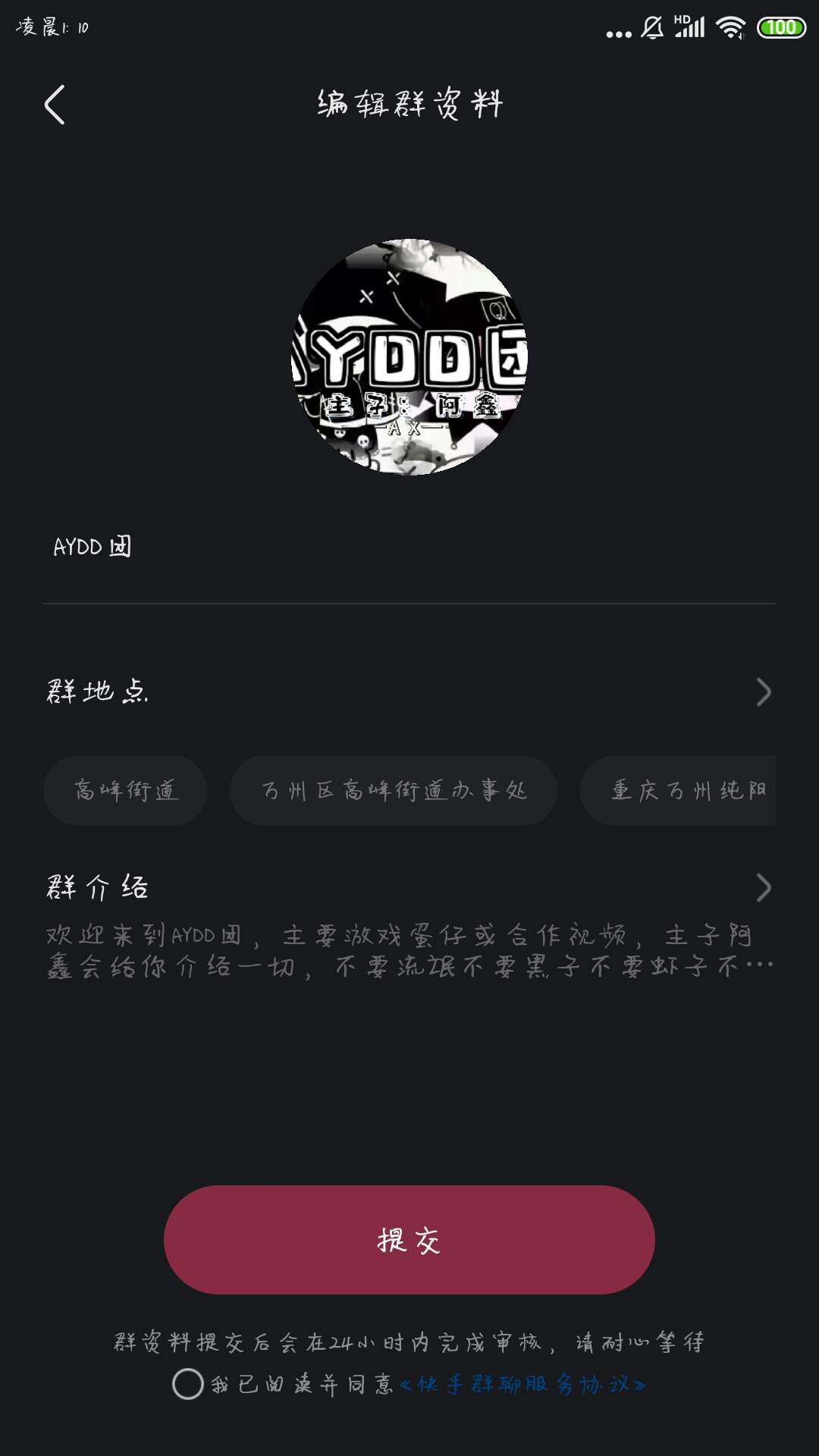Viewport: 819px width, 1456px height.
Task: Open the 快手群聊服务协议 link
Action: [522, 1385]
